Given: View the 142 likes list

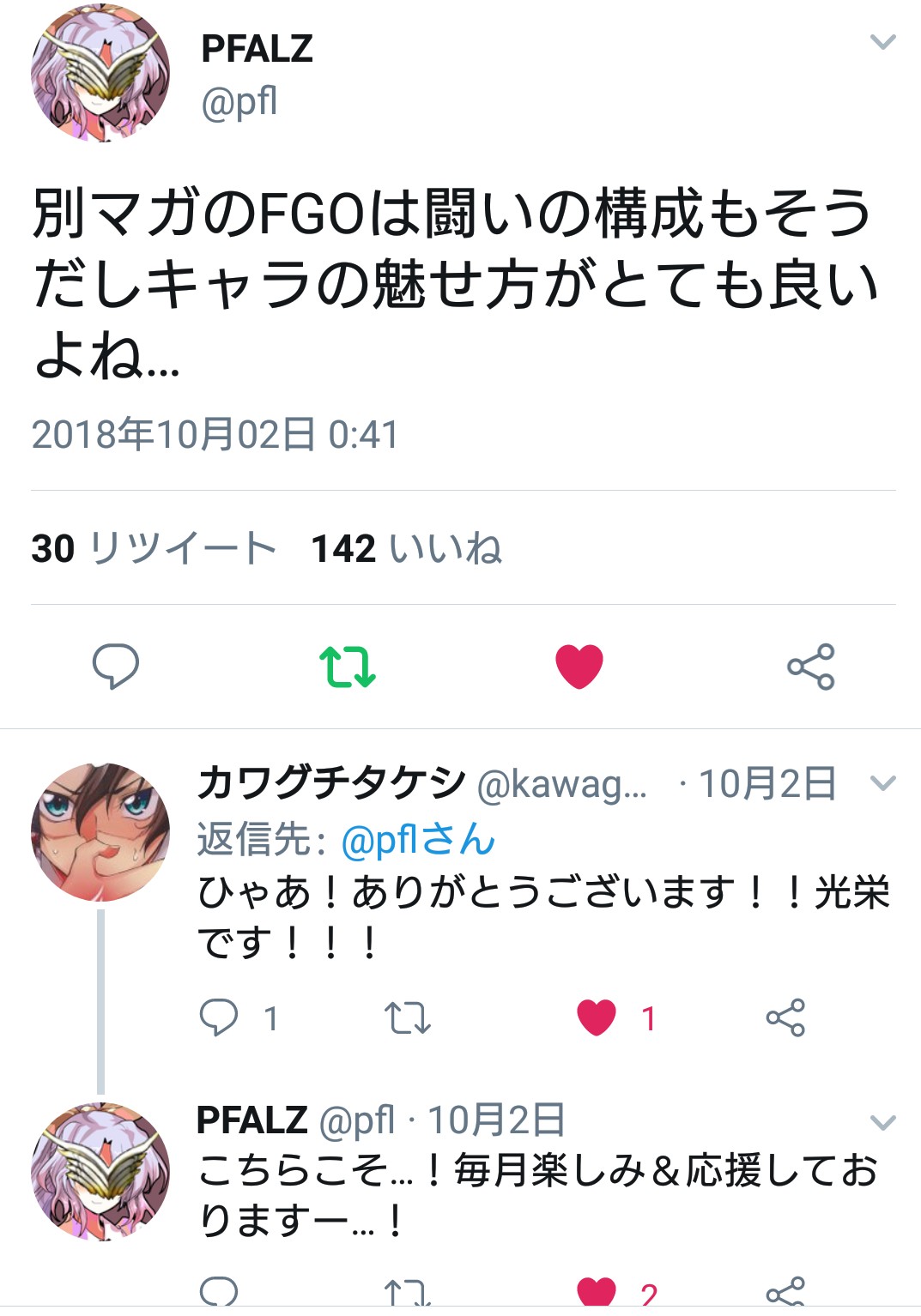Looking at the screenshot, I should point(406,548).
